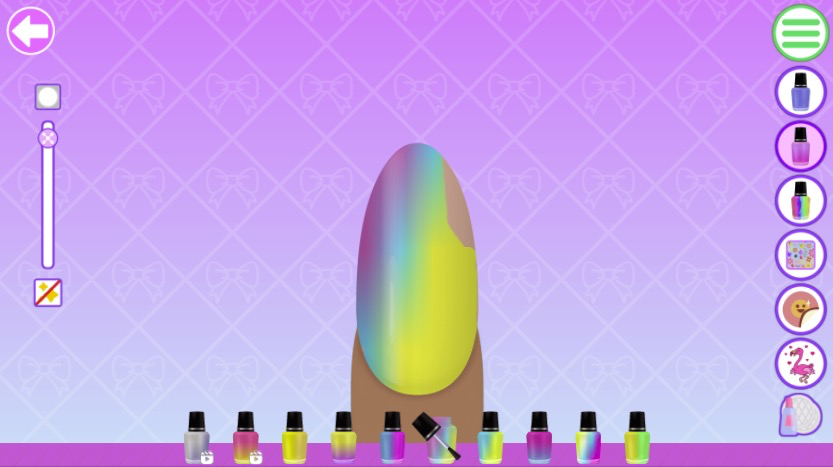Choose the locked silver gradient polish bottle

(x=197, y=438)
